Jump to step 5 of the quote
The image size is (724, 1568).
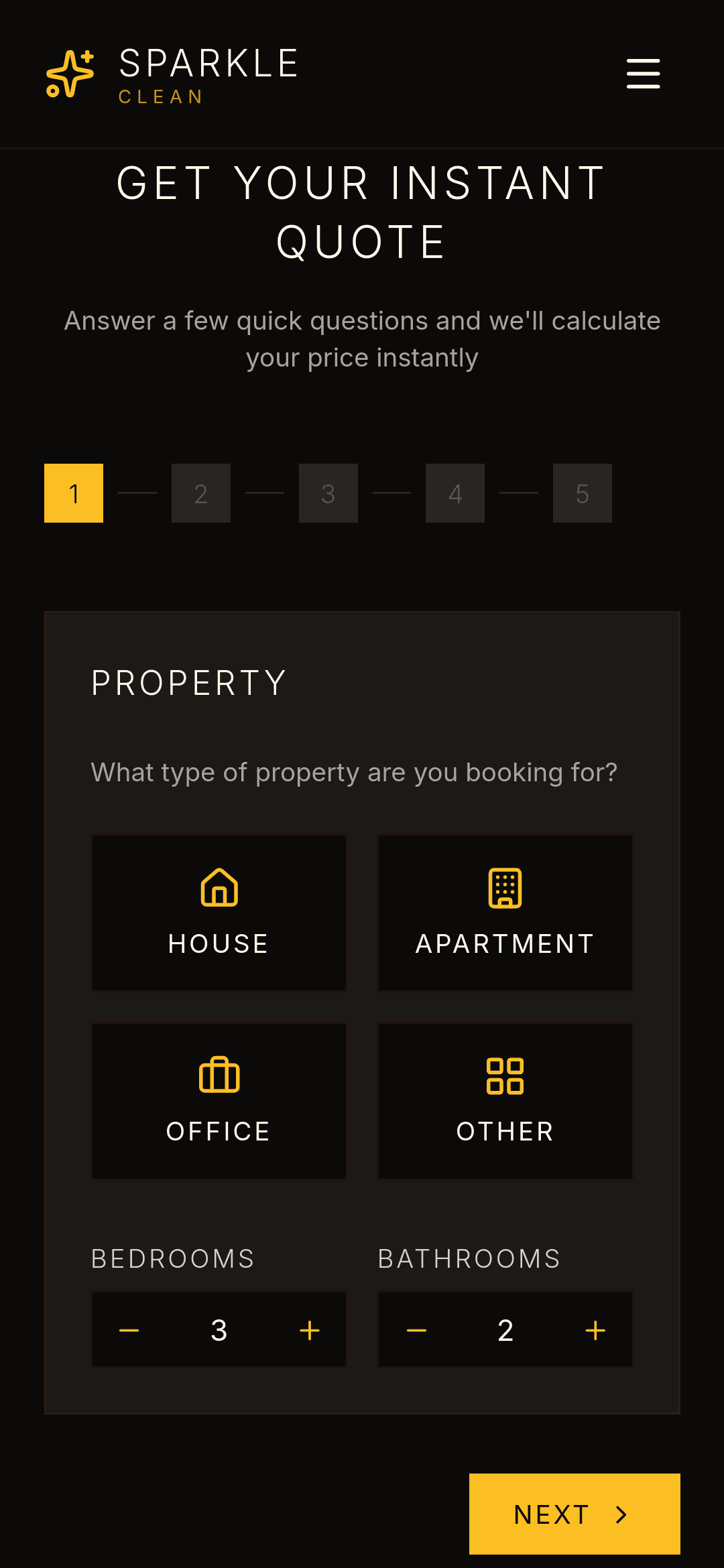(582, 493)
